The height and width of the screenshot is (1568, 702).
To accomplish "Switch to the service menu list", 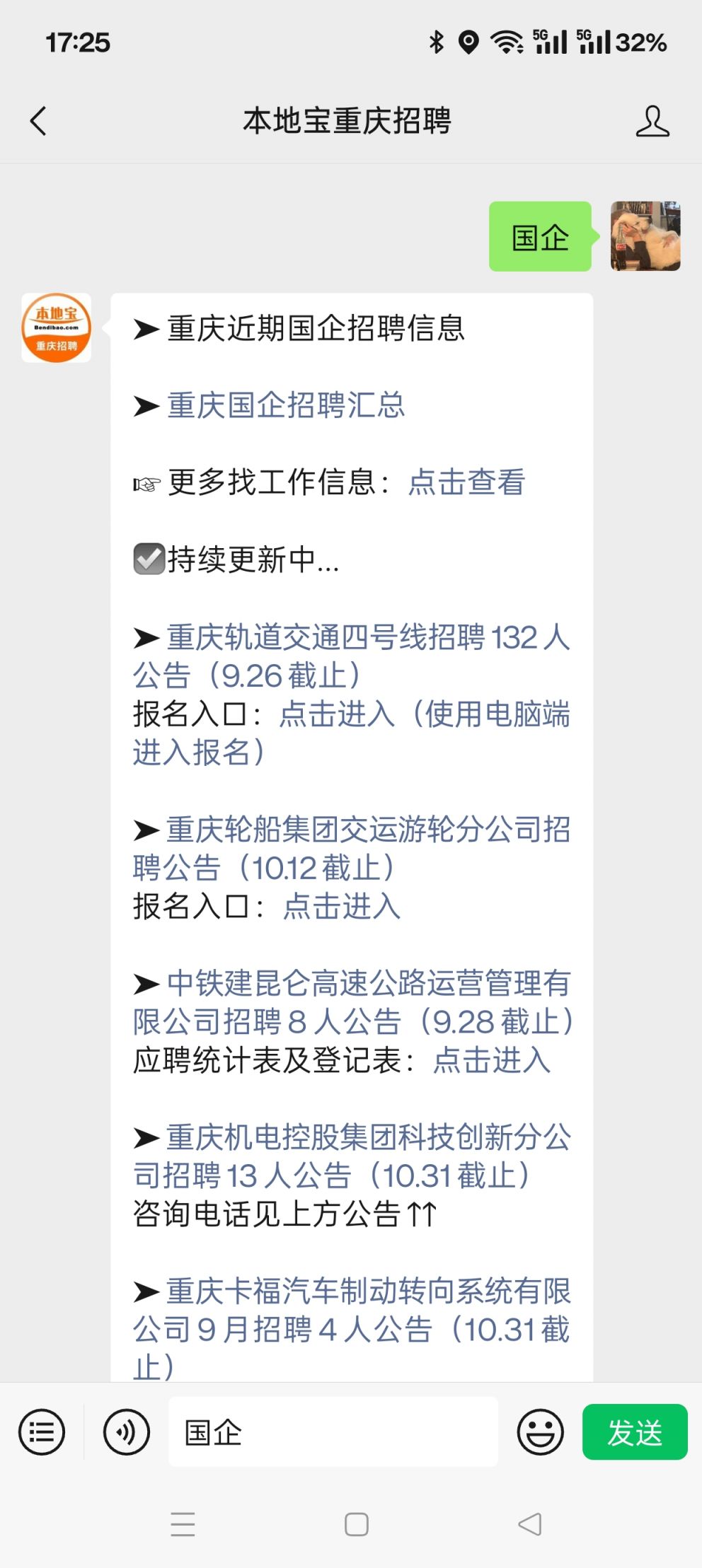I will [42, 1432].
